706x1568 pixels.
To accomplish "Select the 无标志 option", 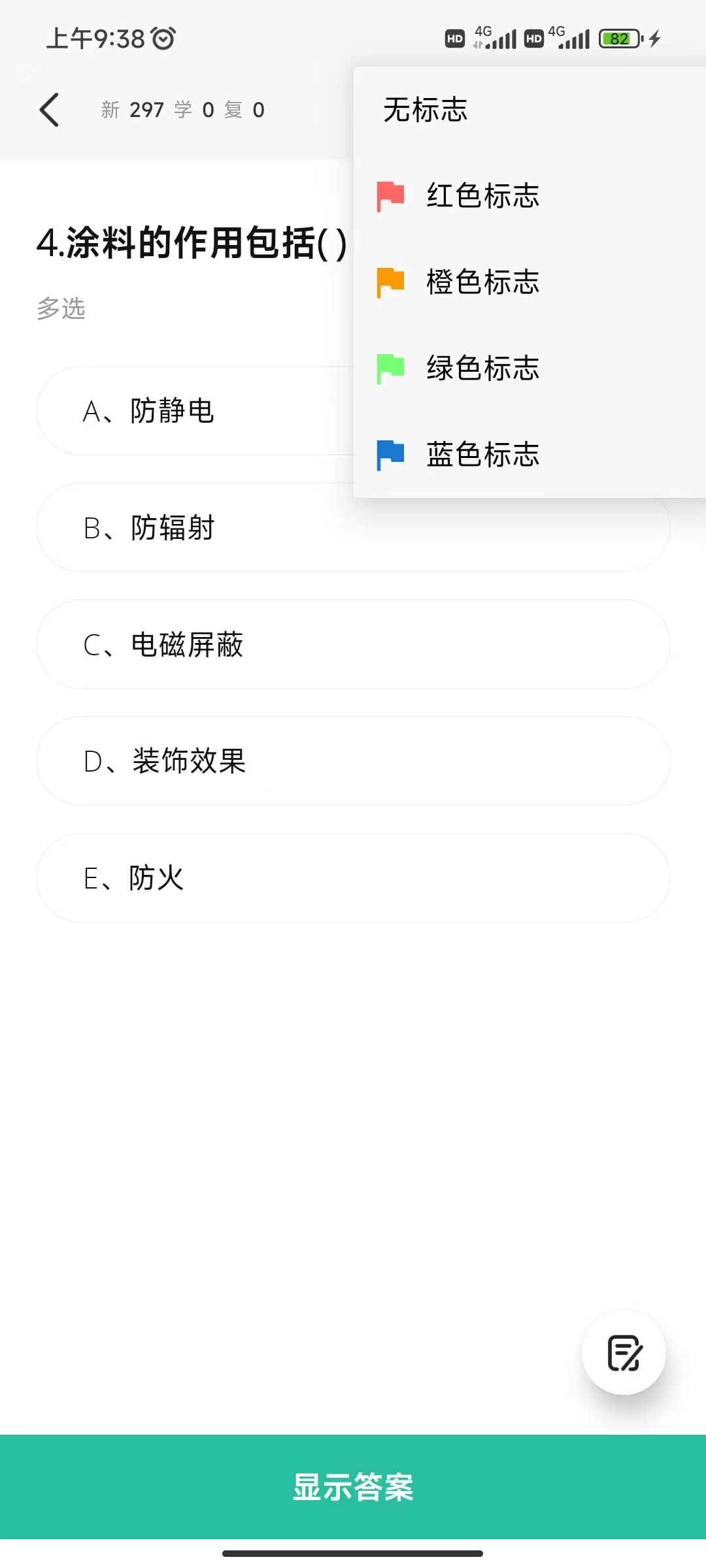I will (529, 110).
